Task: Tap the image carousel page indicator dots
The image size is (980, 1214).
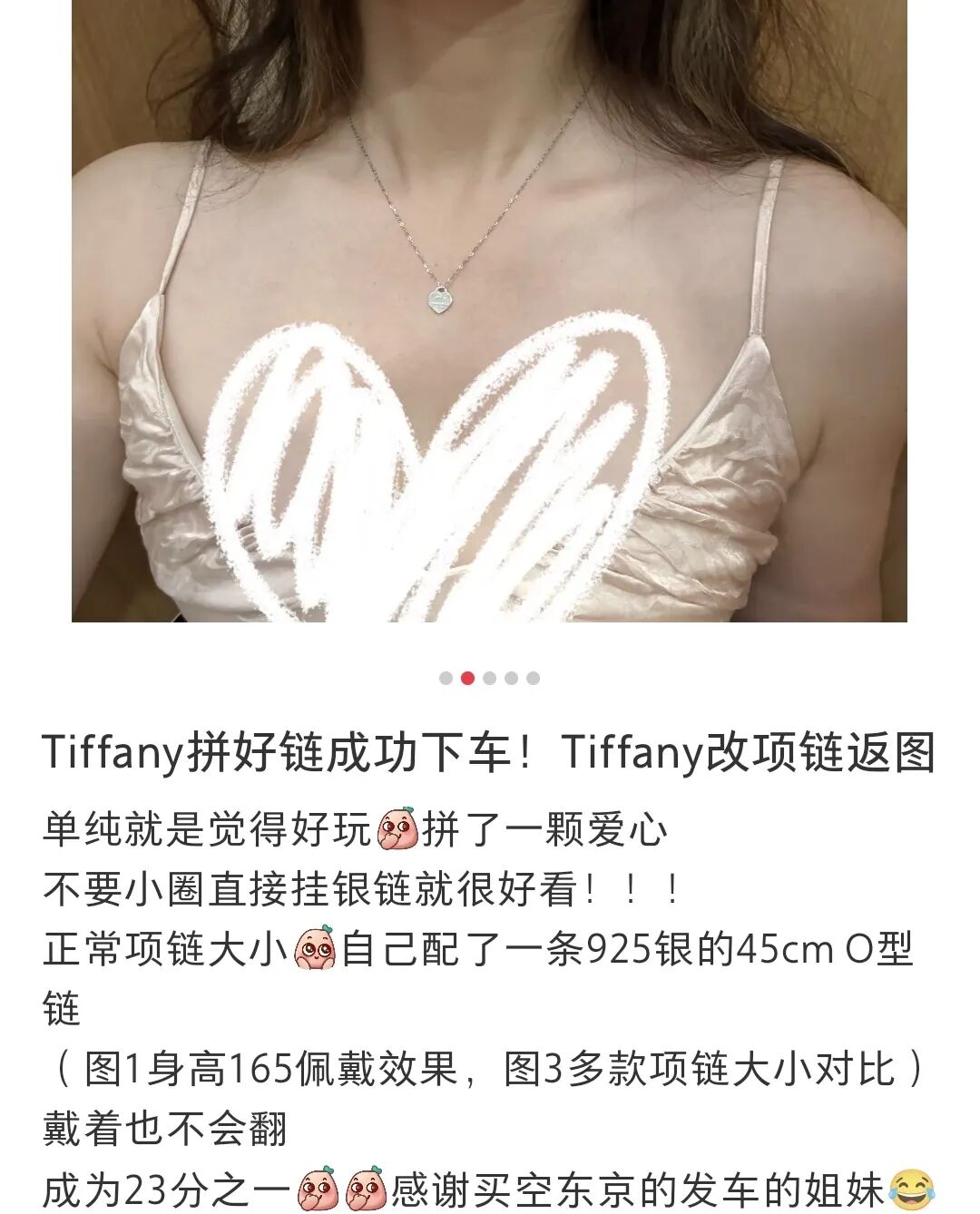Action: [x=489, y=678]
